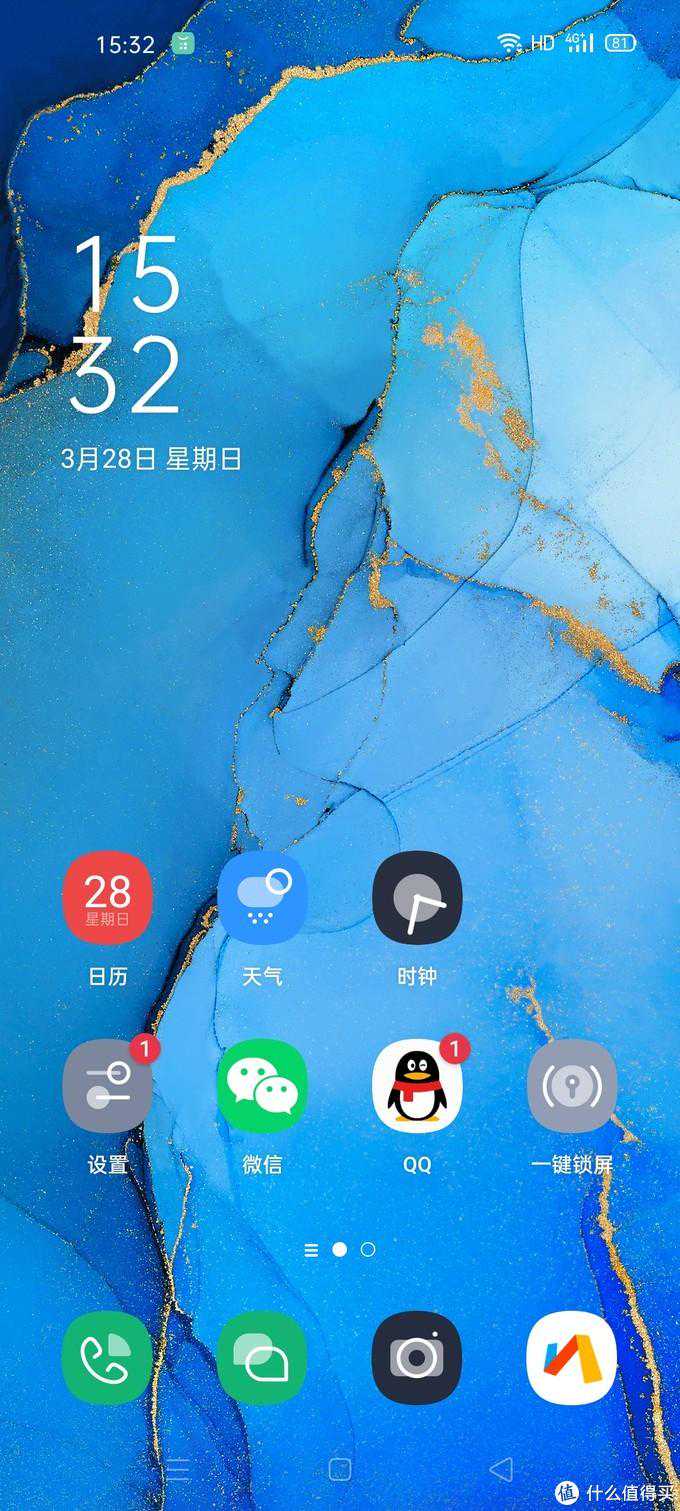Viewport: 680px width, 1511px height.
Task: Open recent apps from navigation bar
Action: (x=178, y=1469)
